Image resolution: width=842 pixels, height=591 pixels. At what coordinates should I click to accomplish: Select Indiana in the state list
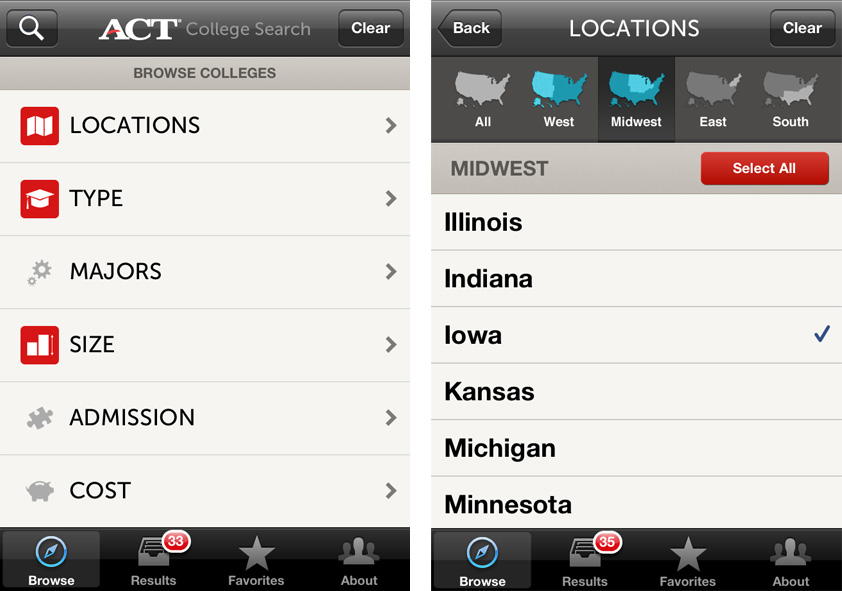(636, 279)
